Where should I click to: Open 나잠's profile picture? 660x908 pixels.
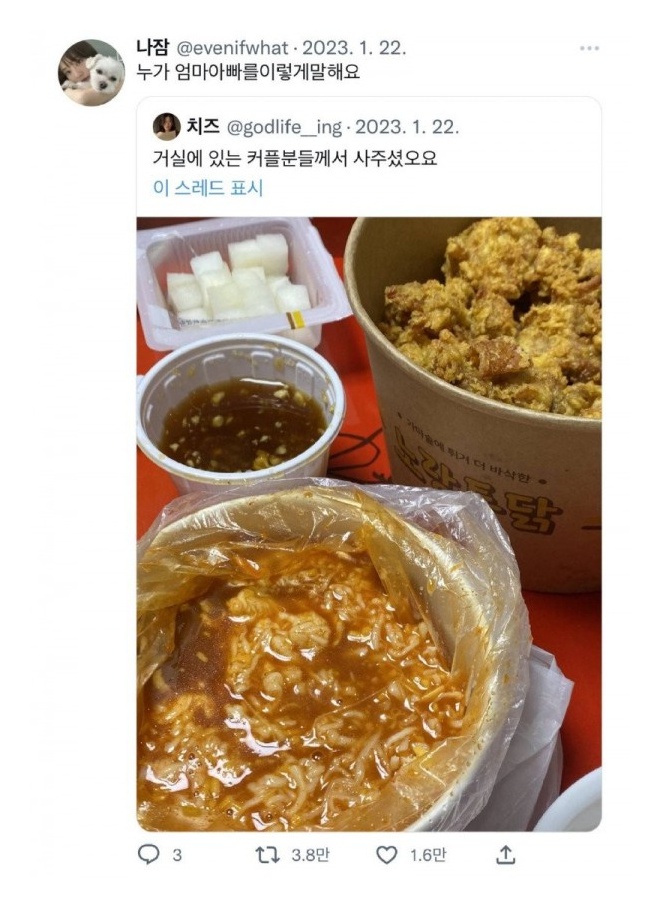(x=91, y=72)
